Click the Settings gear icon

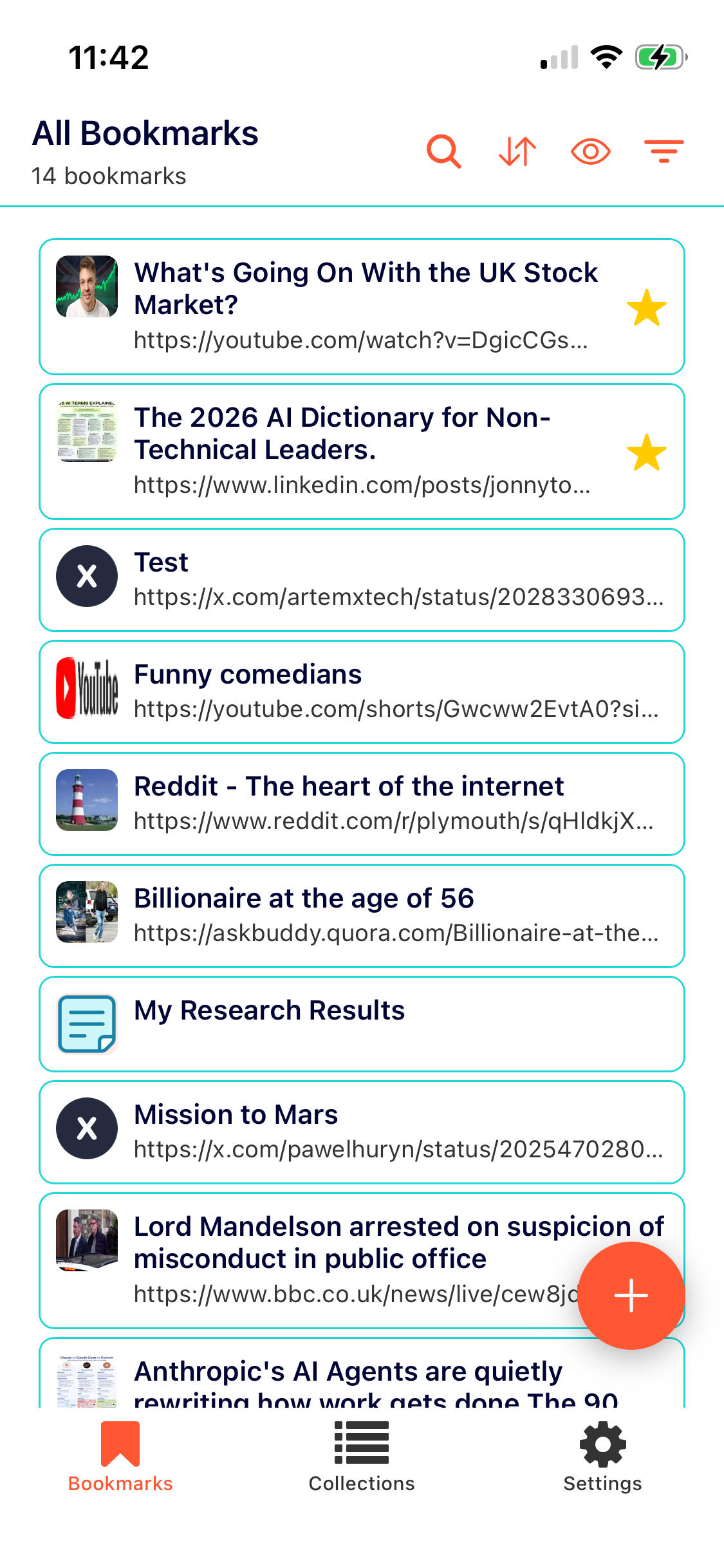point(602,1448)
